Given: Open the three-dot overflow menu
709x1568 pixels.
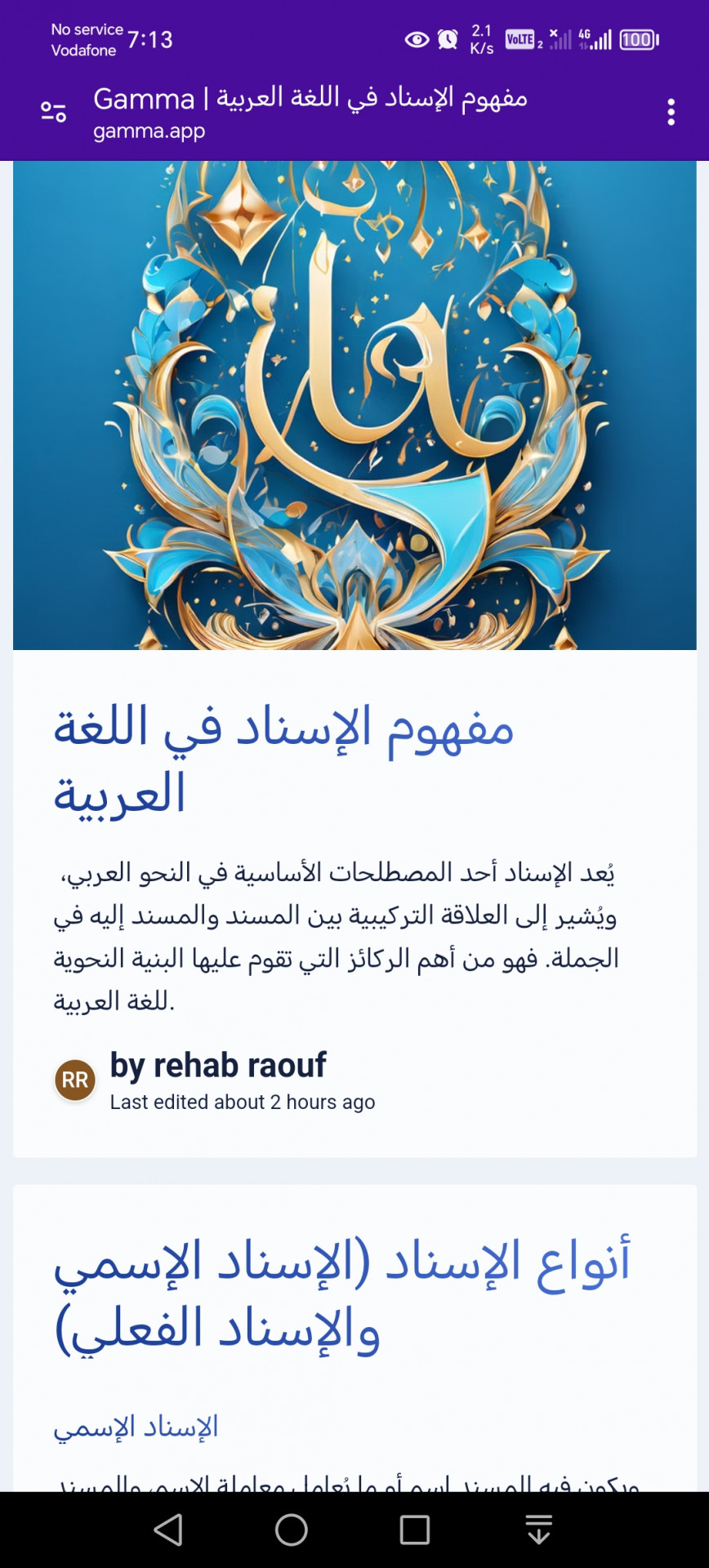Looking at the screenshot, I should point(671,112).
